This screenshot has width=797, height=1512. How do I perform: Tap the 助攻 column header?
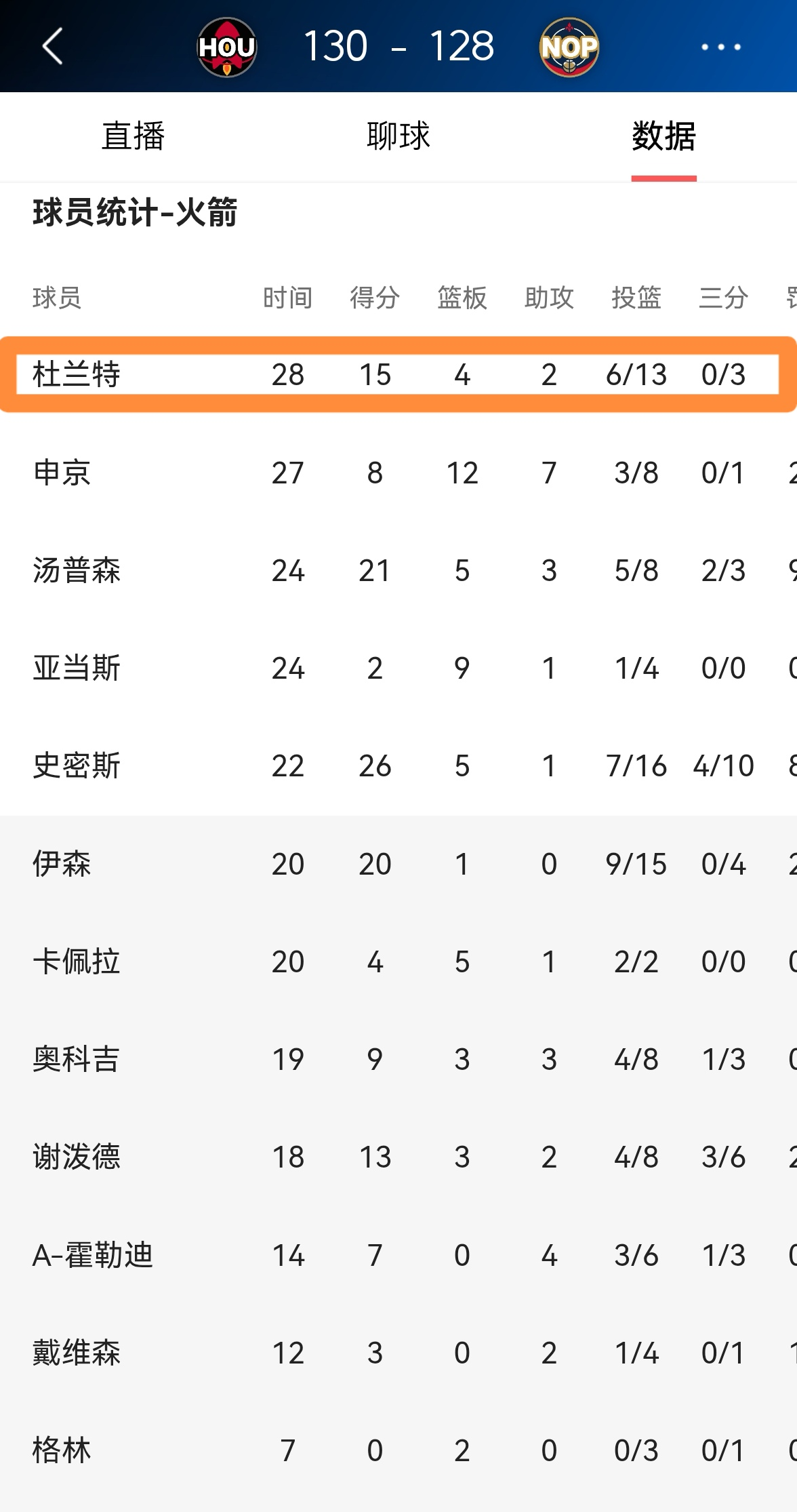pyautogui.click(x=549, y=296)
